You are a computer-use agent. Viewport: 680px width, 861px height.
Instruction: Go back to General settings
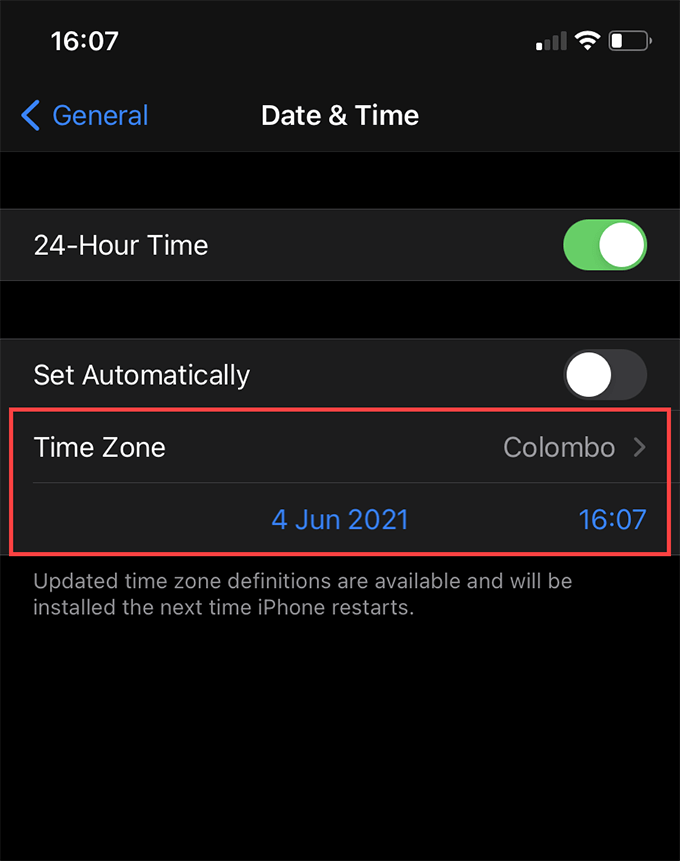tap(85, 116)
